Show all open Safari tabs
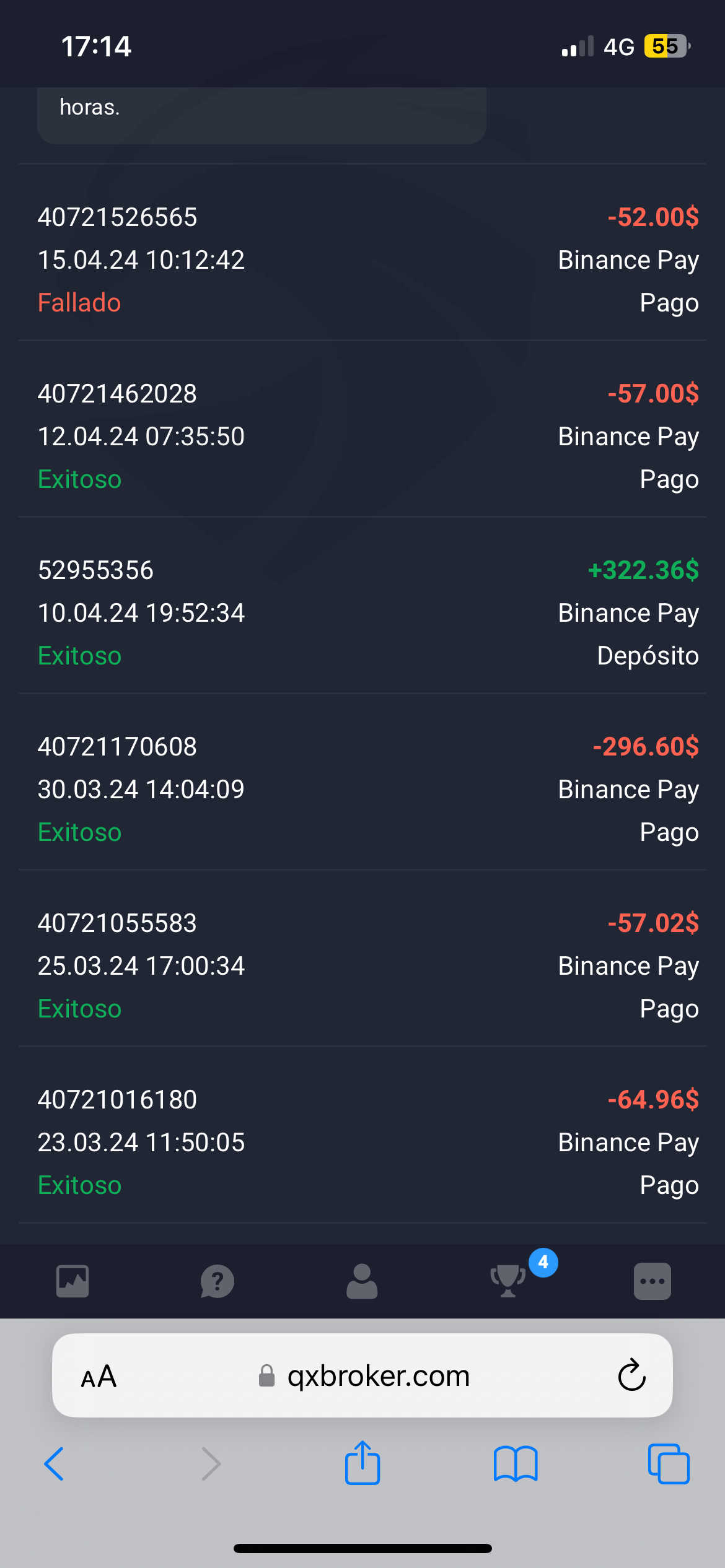 tap(669, 1464)
